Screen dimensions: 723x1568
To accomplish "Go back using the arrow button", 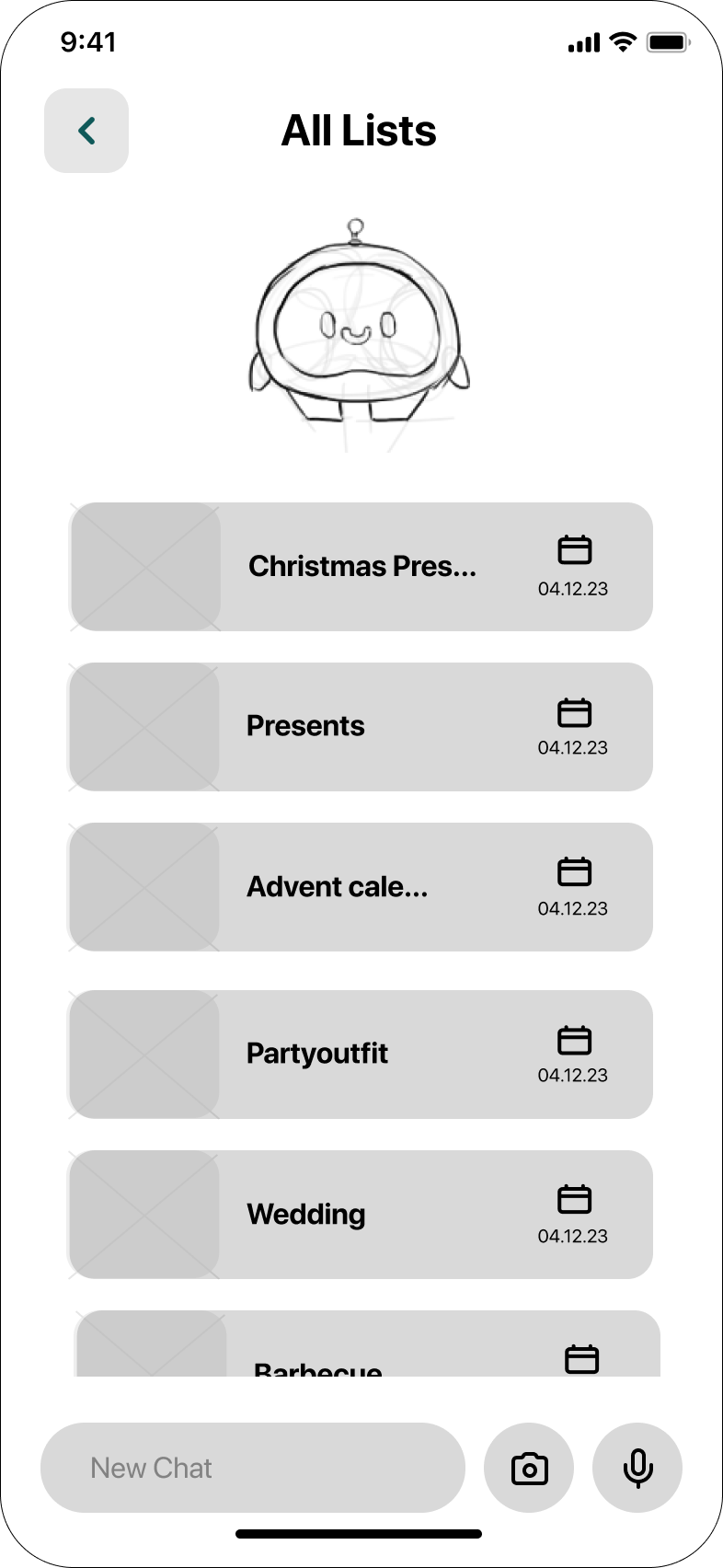I will coord(86,131).
